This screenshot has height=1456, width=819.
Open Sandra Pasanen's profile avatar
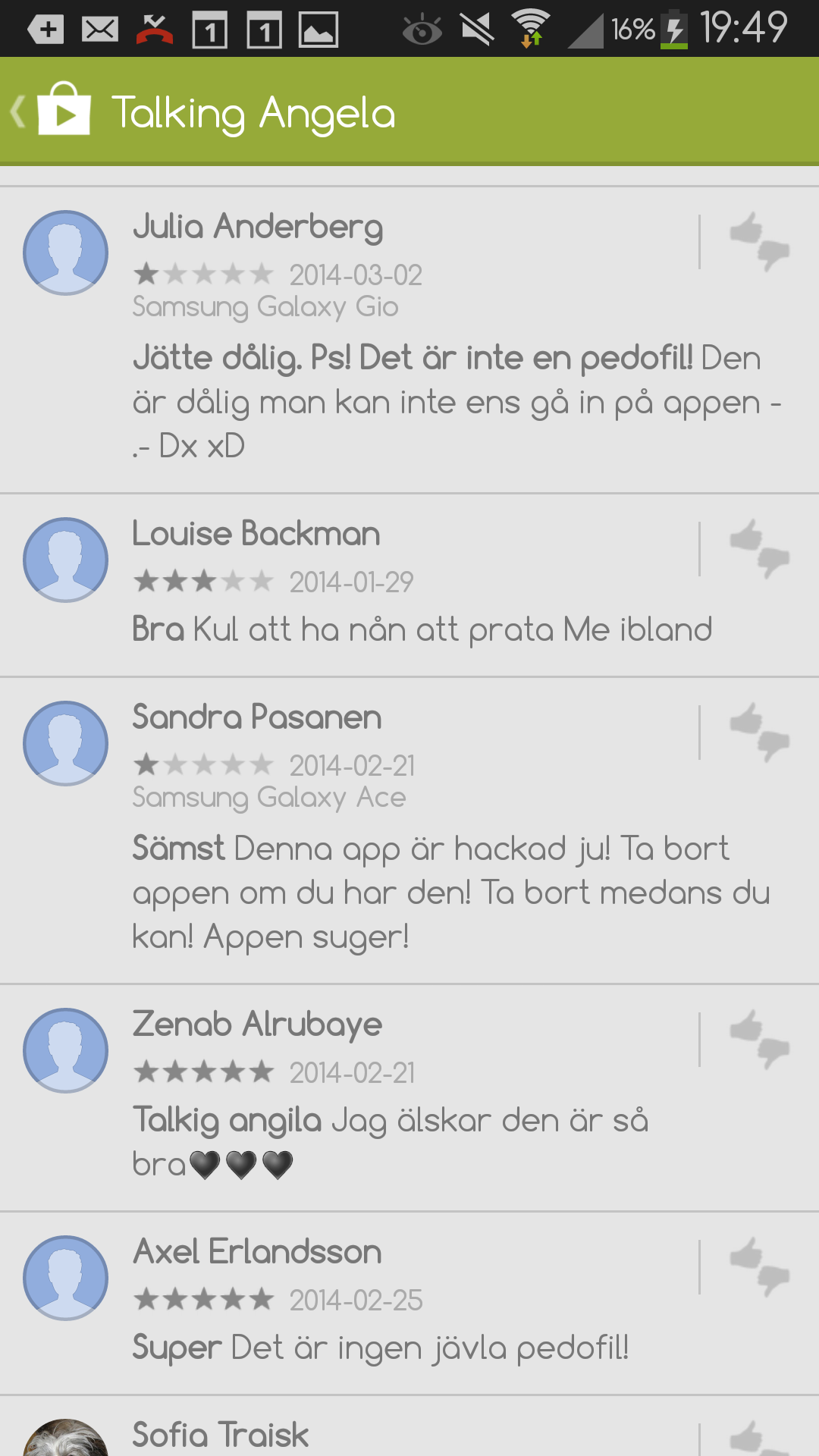pyautogui.click(x=66, y=743)
